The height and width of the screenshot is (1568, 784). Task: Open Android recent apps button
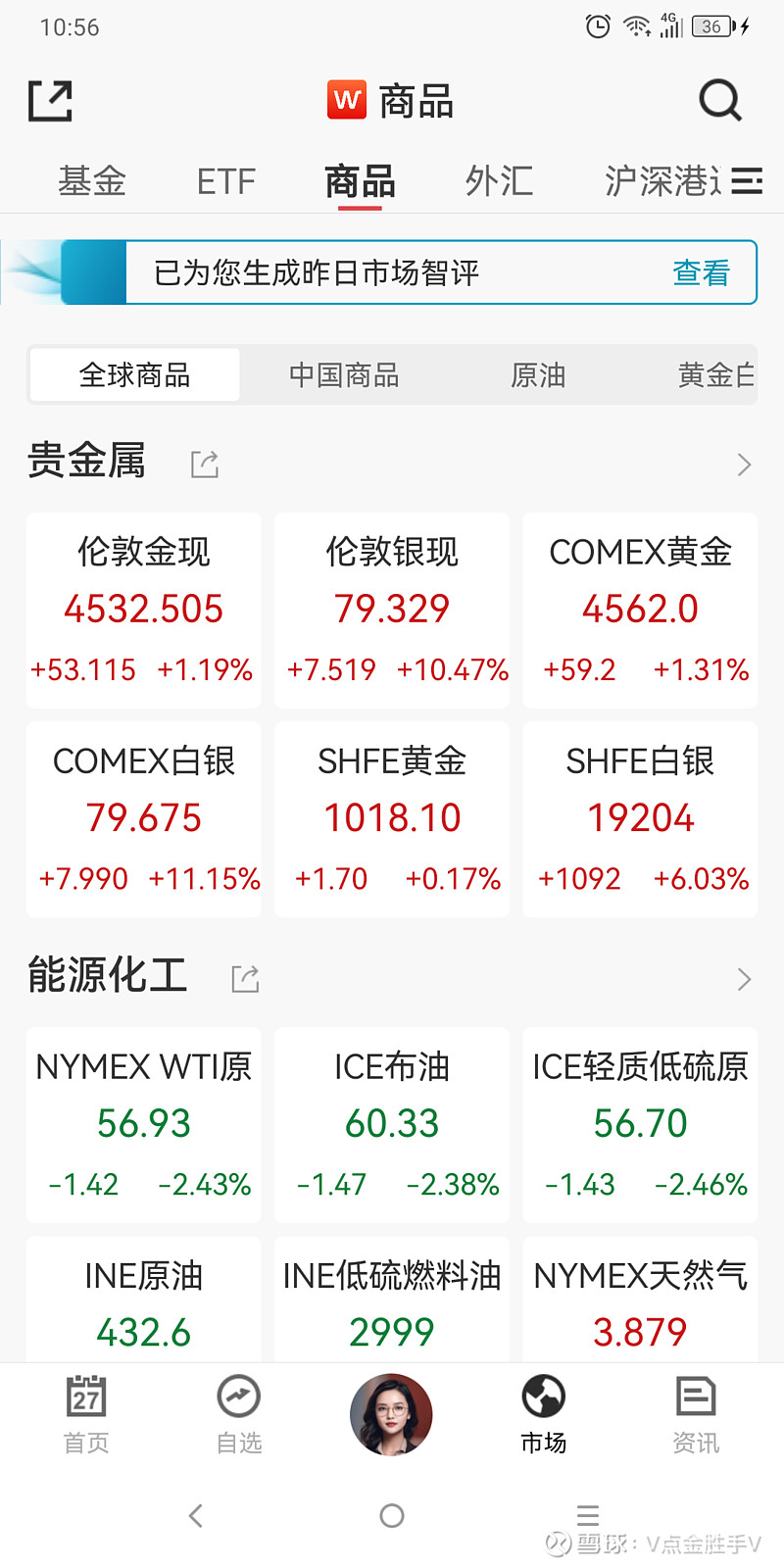(x=588, y=1515)
